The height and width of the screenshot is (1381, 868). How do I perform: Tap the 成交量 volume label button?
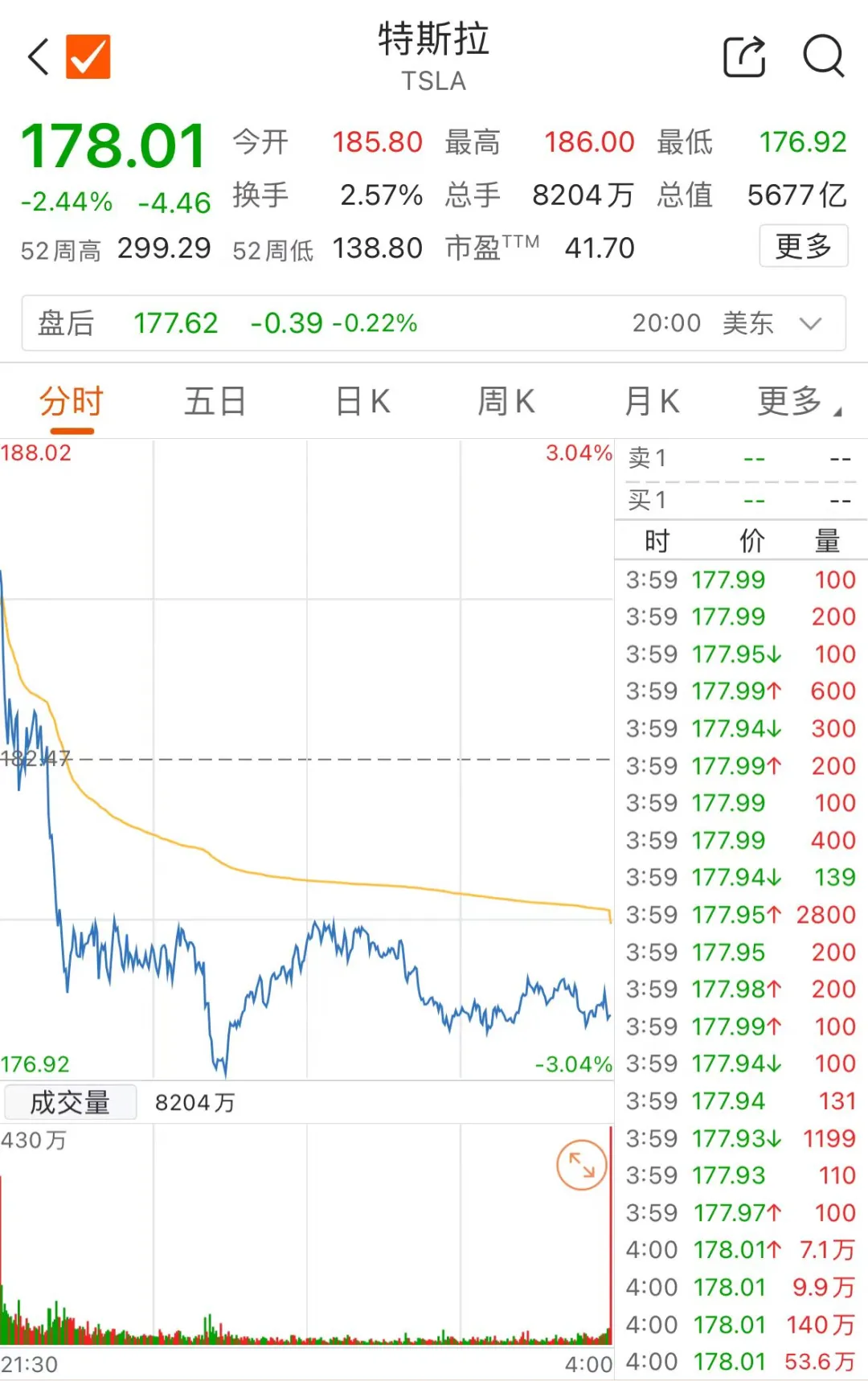click(x=71, y=1101)
